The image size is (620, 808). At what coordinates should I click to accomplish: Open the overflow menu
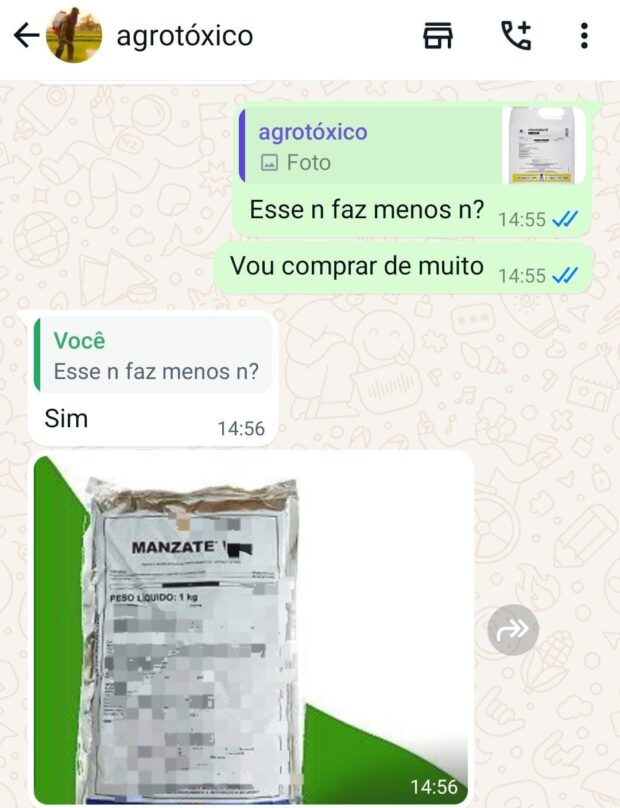tap(584, 37)
